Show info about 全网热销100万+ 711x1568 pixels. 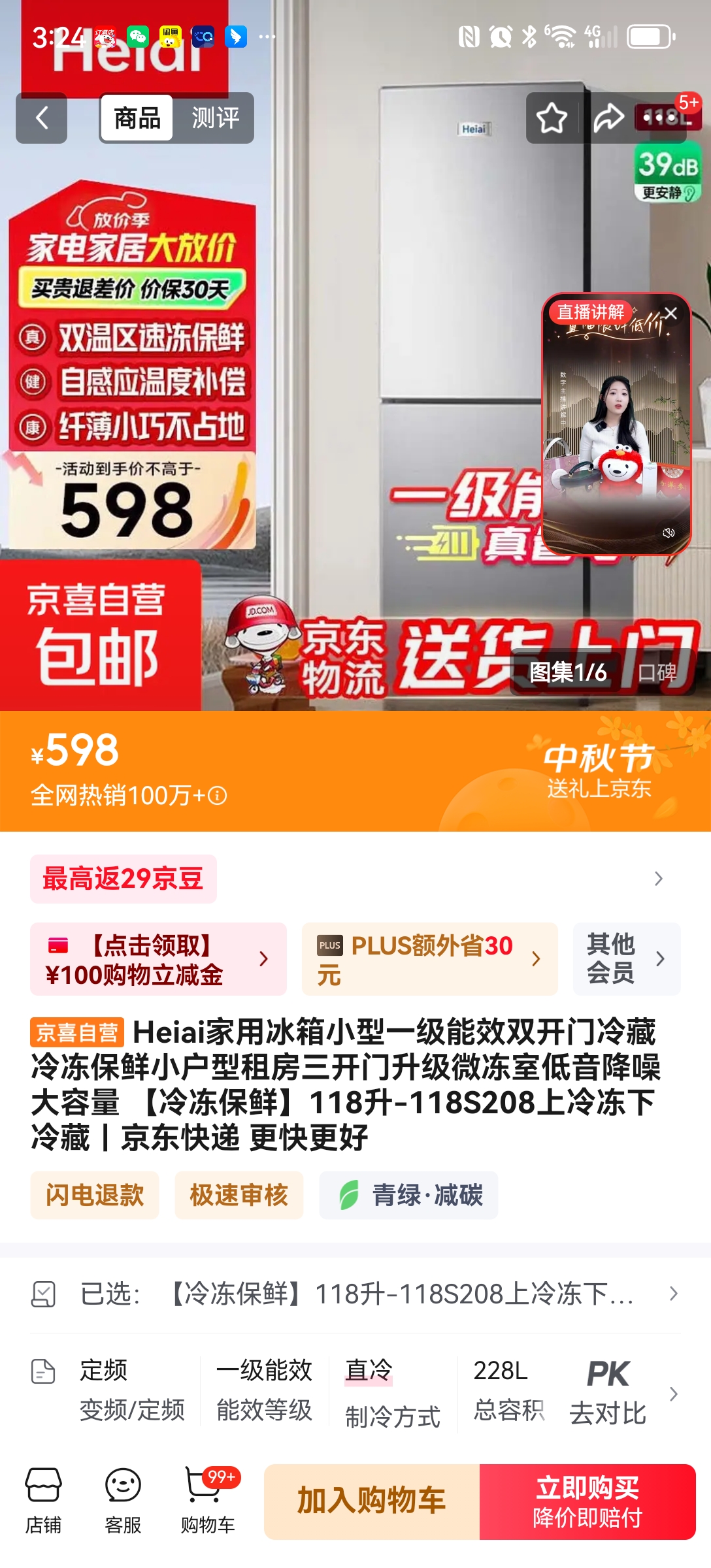point(218,796)
